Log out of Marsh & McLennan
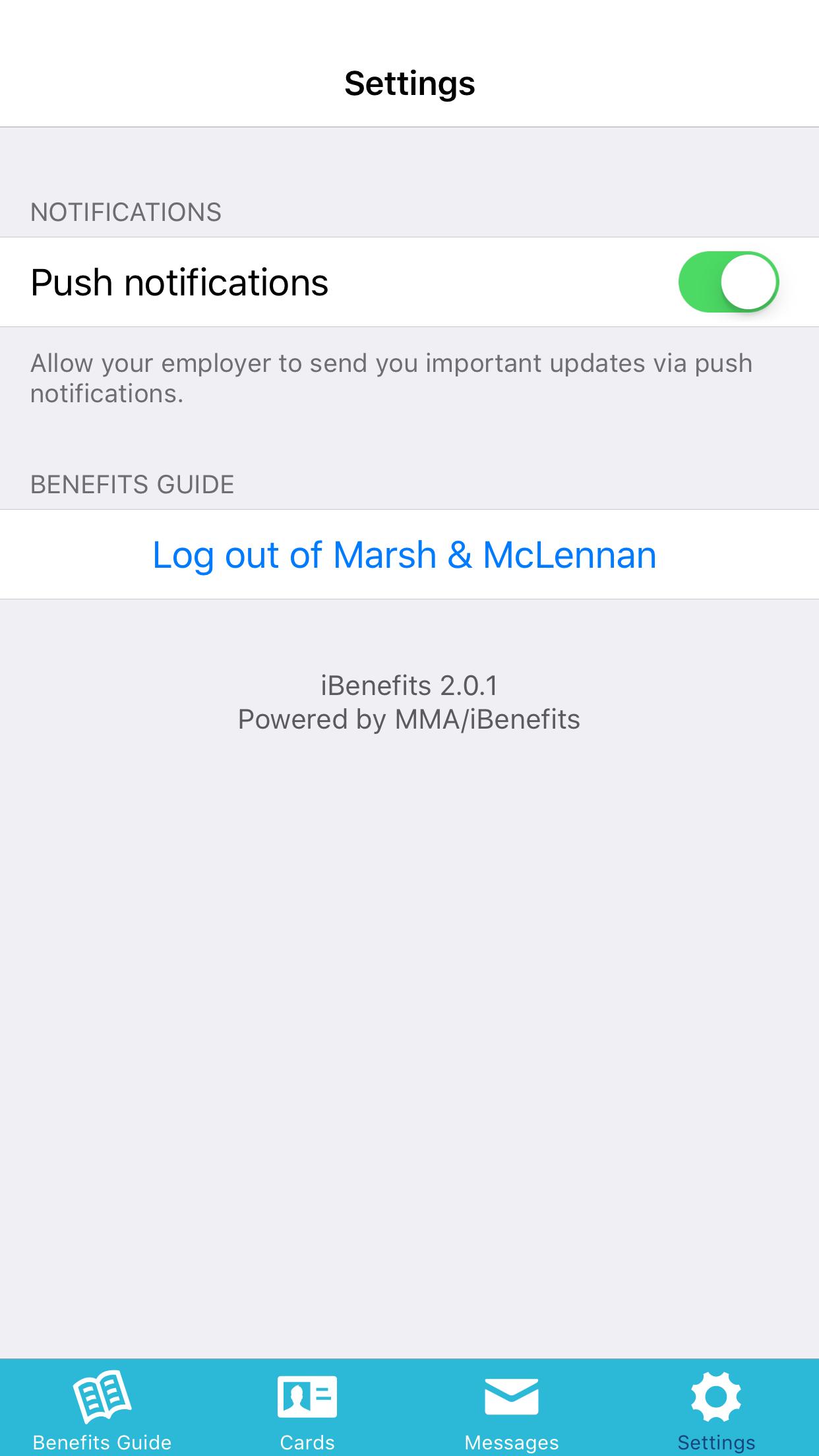 coord(404,555)
